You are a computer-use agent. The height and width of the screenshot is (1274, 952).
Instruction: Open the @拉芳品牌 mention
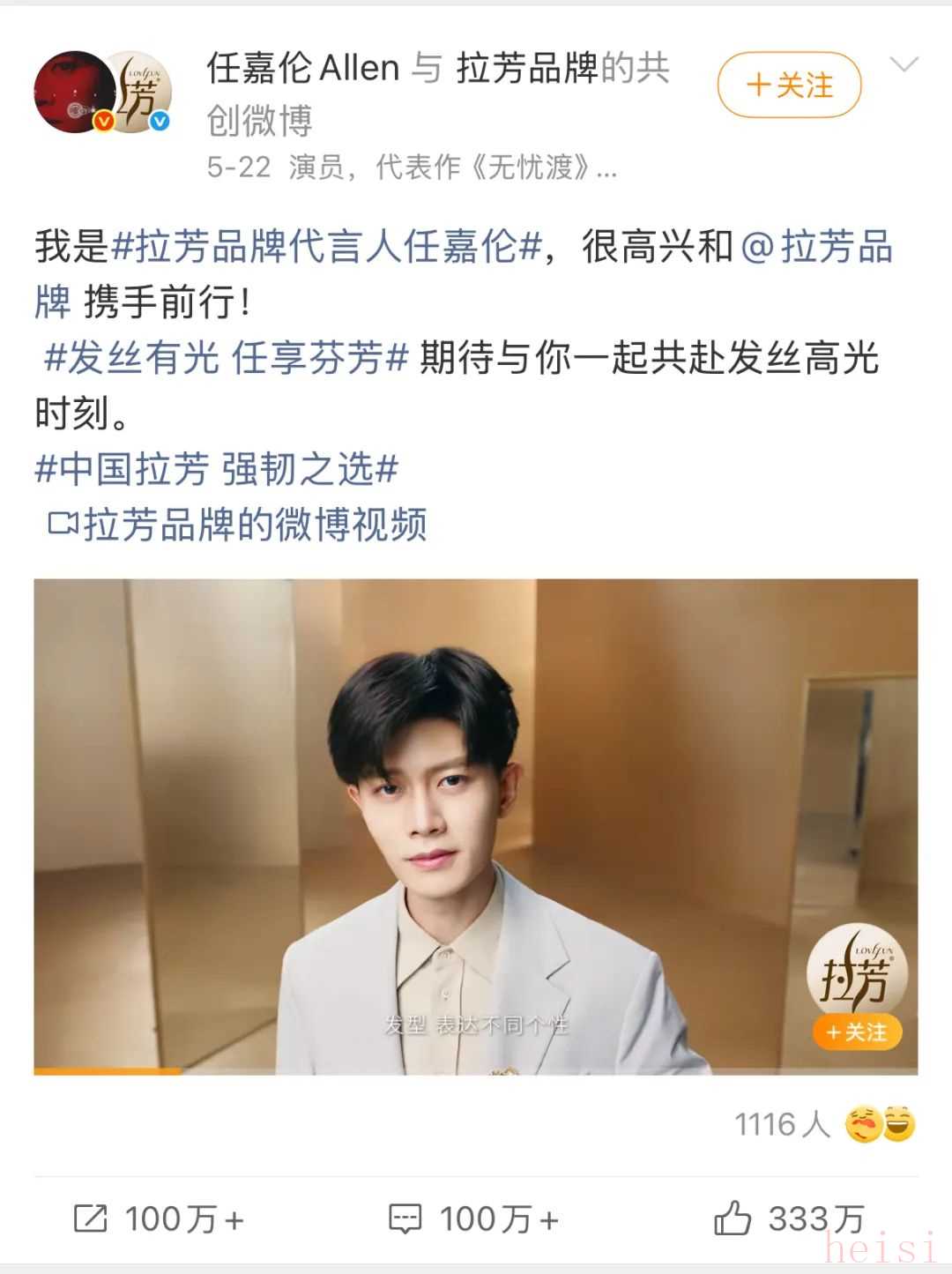[x=816, y=247]
